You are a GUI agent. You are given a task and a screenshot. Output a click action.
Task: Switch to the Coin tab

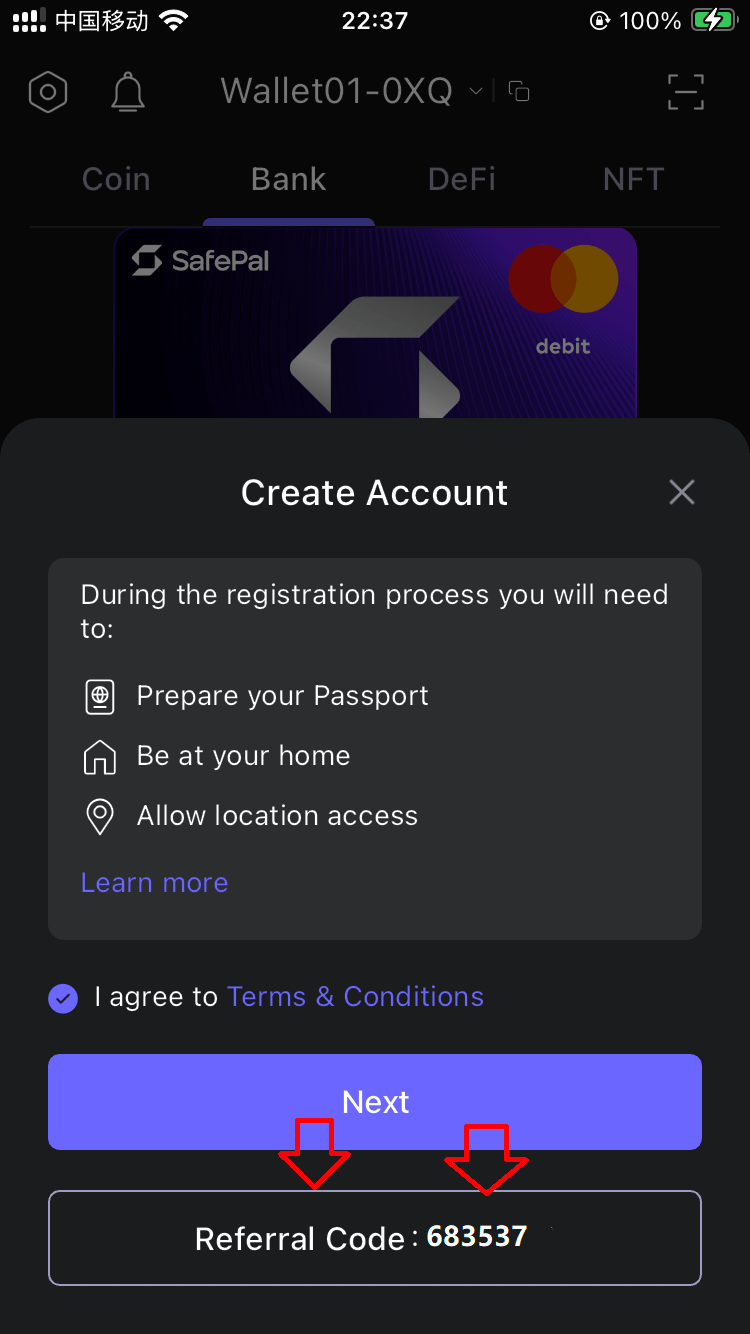pyautogui.click(x=116, y=179)
